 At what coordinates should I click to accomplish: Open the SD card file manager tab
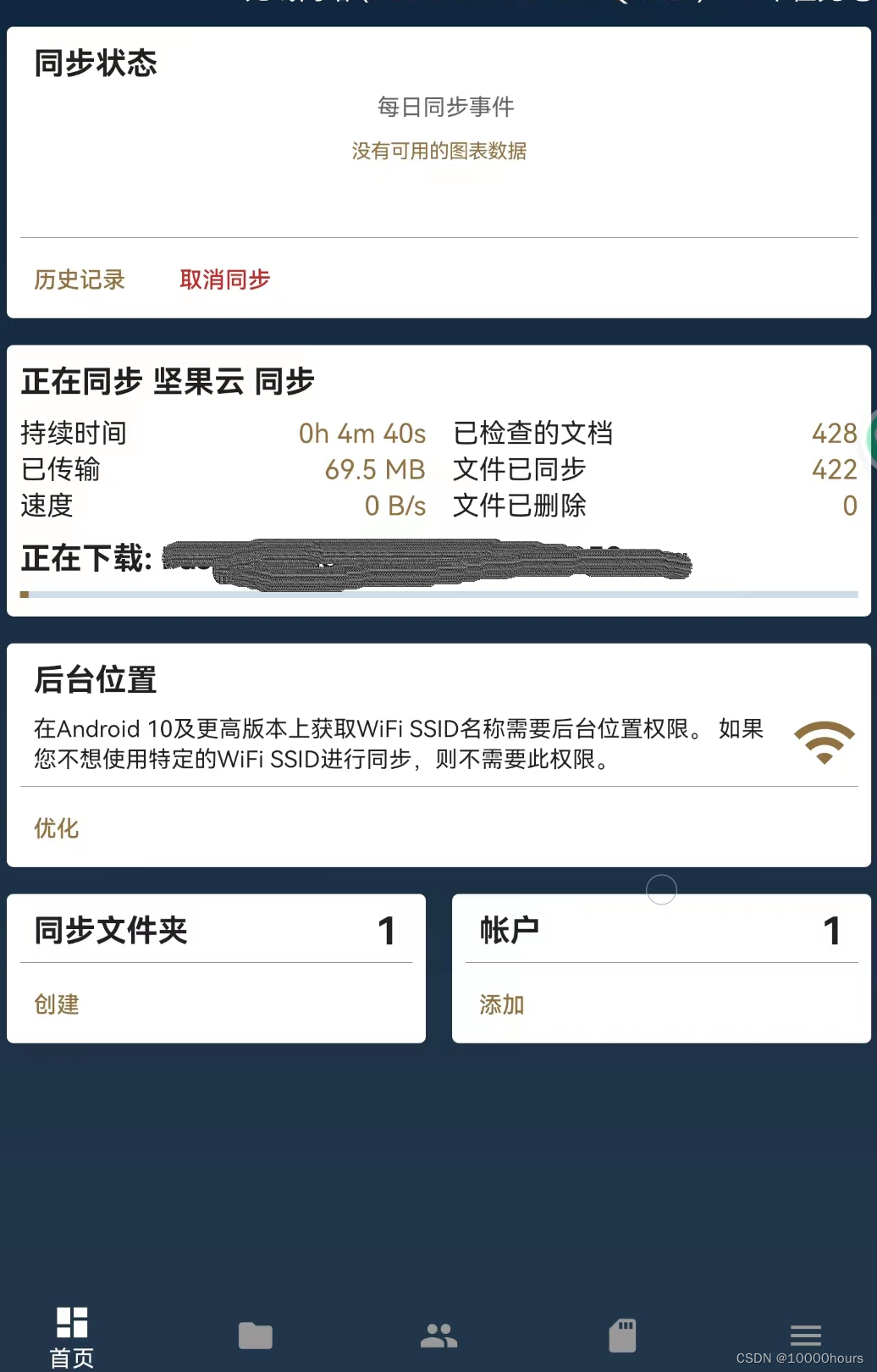[x=622, y=1336]
